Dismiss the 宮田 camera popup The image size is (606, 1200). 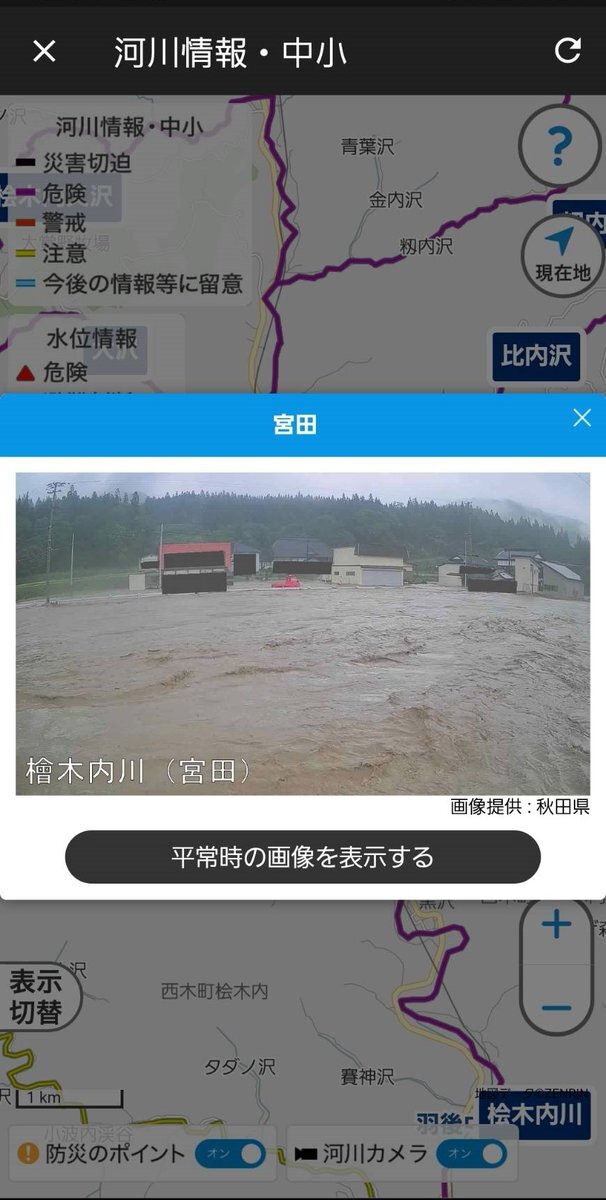tap(582, 418)
